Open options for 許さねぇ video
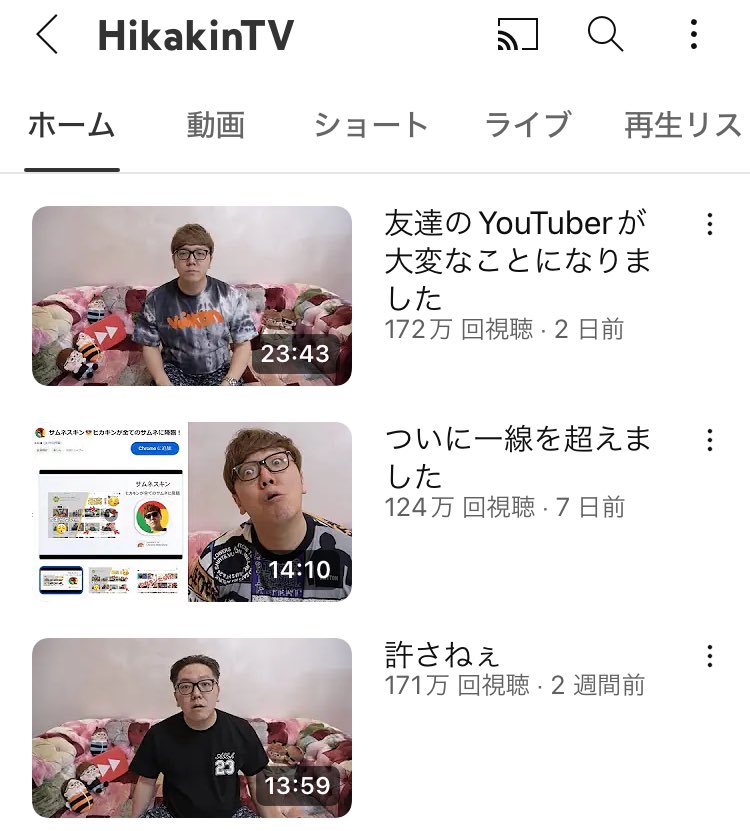 [710, 656]
